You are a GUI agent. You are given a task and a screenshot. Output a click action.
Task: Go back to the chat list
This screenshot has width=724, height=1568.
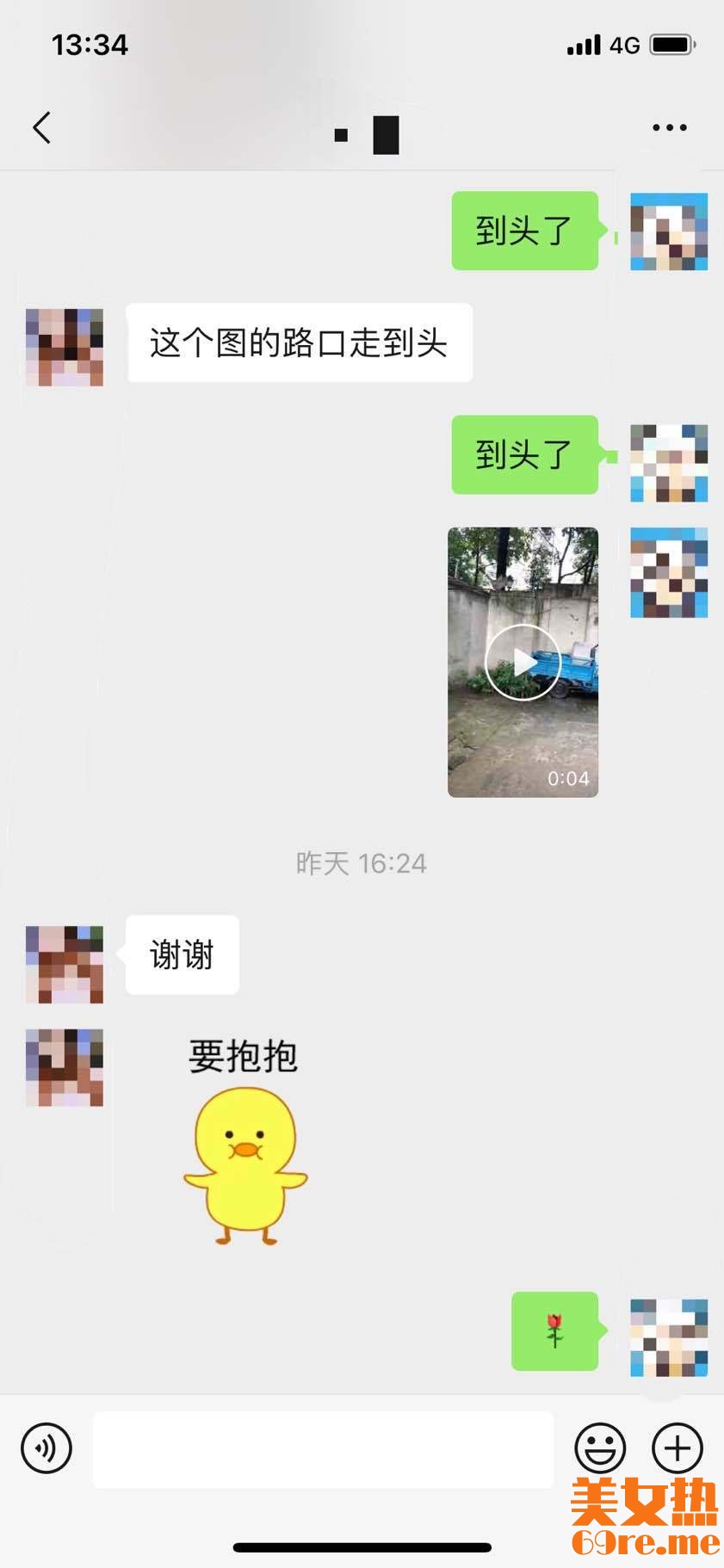[x=41, y=127]
